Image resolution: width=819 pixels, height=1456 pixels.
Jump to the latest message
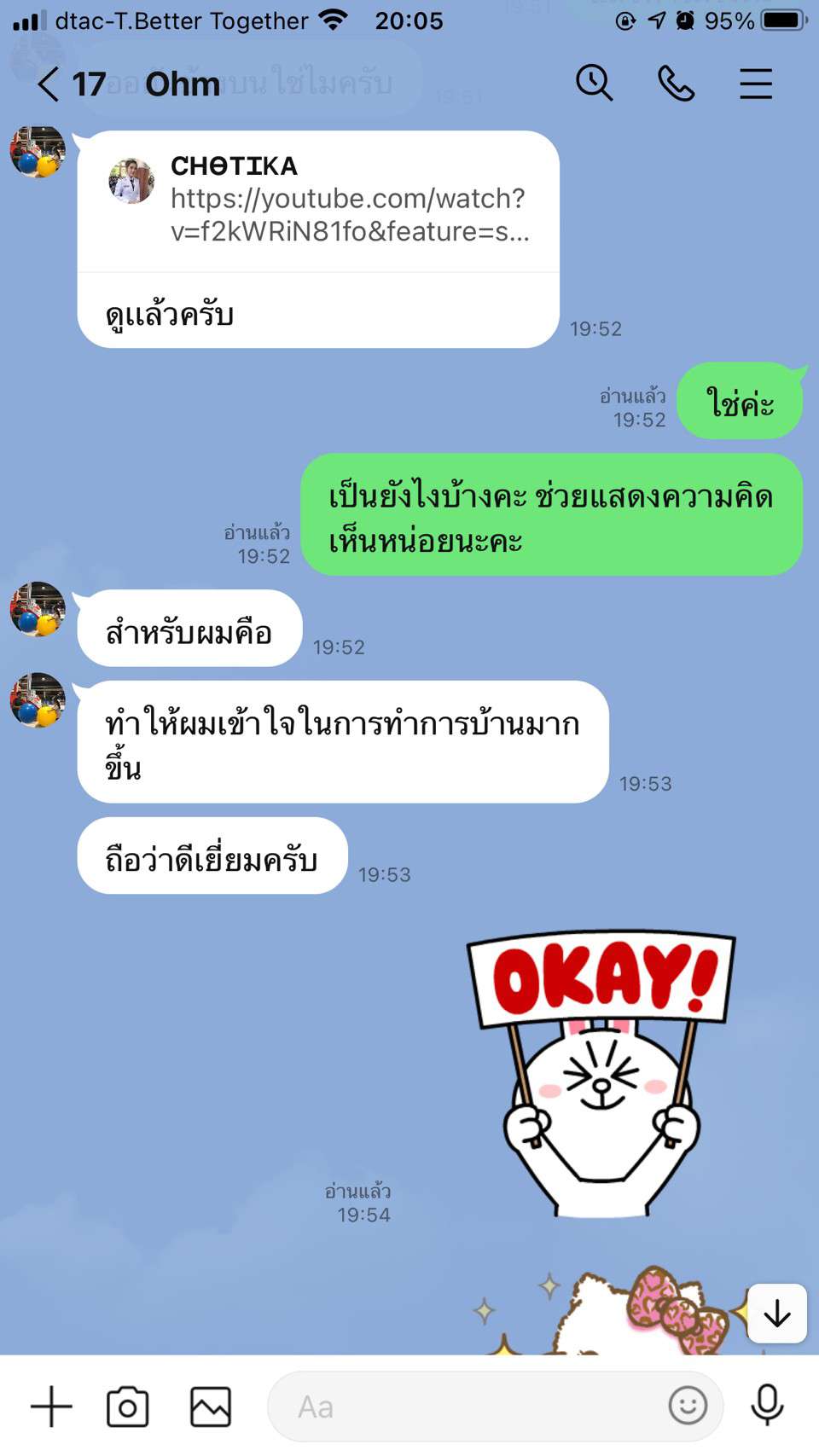point(776,1313)
